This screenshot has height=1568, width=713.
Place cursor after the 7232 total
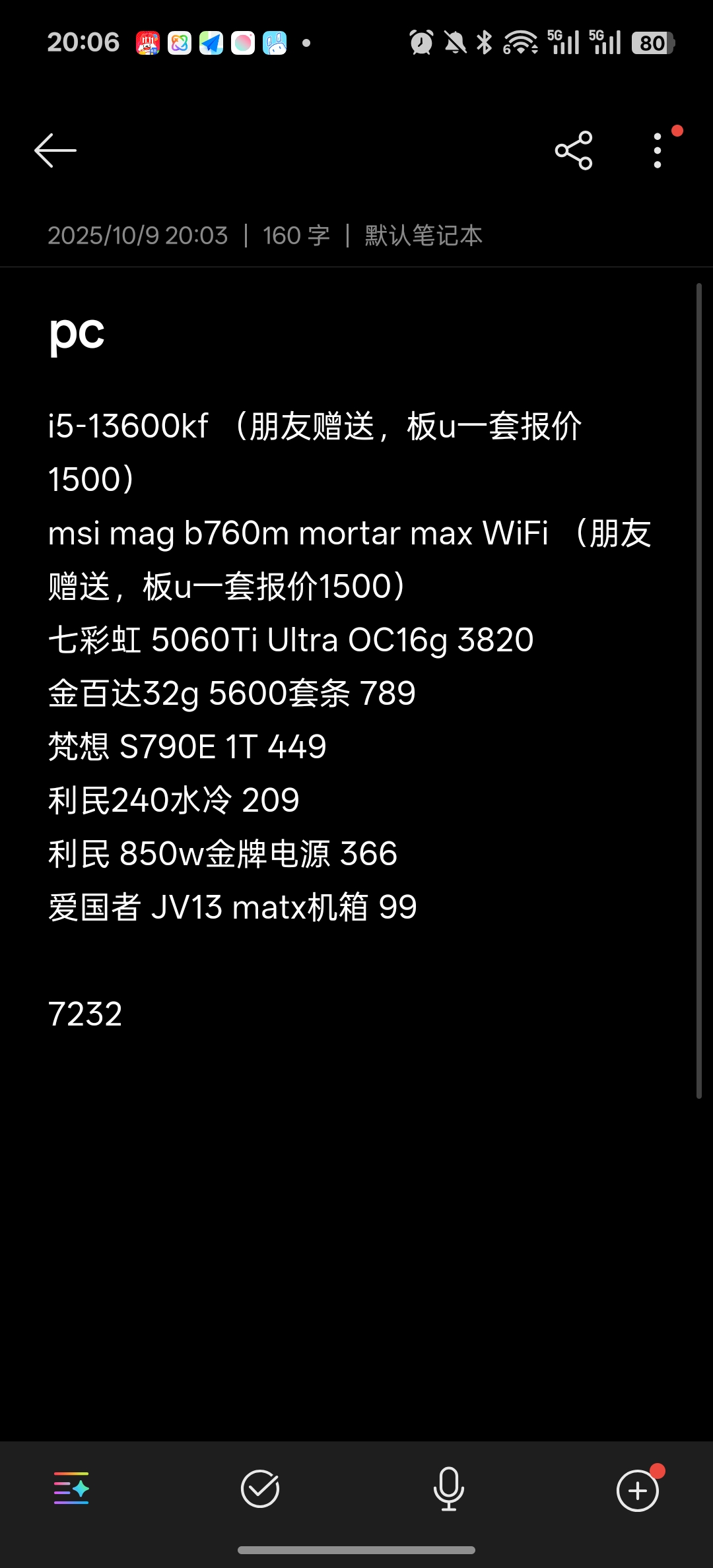tap(123, 1014)
